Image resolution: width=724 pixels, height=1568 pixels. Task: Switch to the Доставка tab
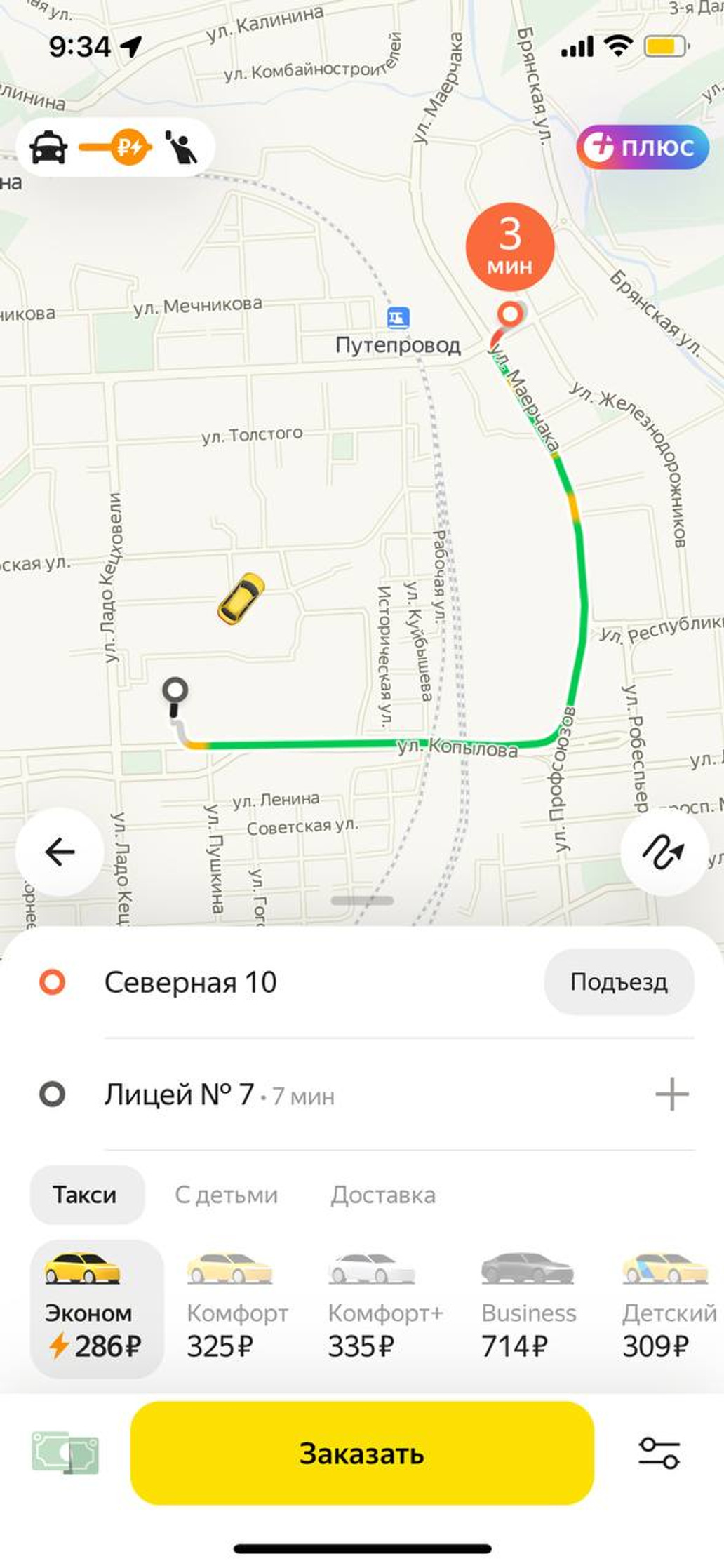click(383, 1195)
